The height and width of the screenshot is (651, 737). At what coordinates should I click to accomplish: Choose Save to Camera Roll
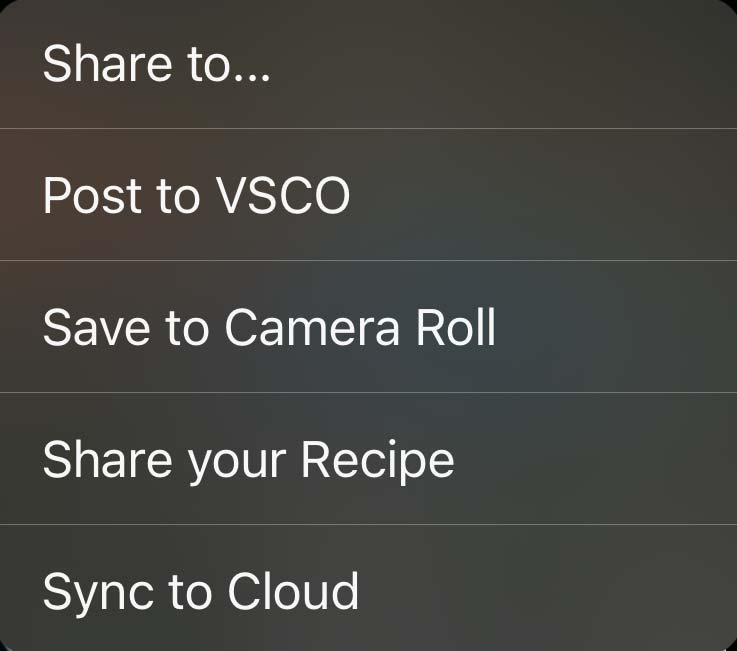(269, 328)
